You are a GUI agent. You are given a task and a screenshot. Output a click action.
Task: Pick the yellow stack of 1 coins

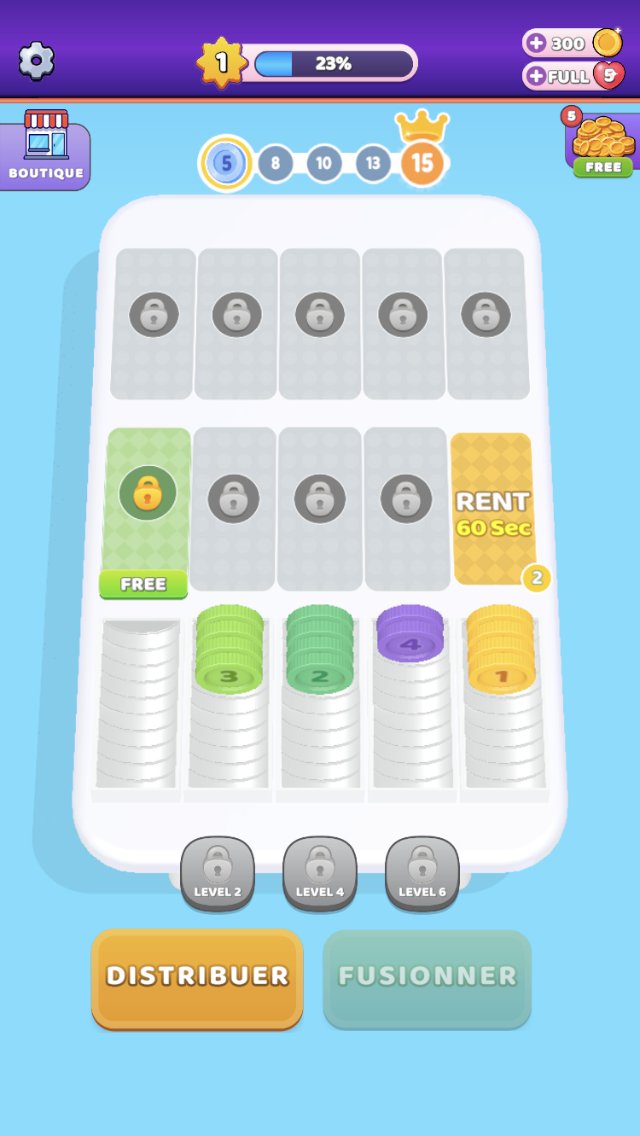click(x=501, y=650)
